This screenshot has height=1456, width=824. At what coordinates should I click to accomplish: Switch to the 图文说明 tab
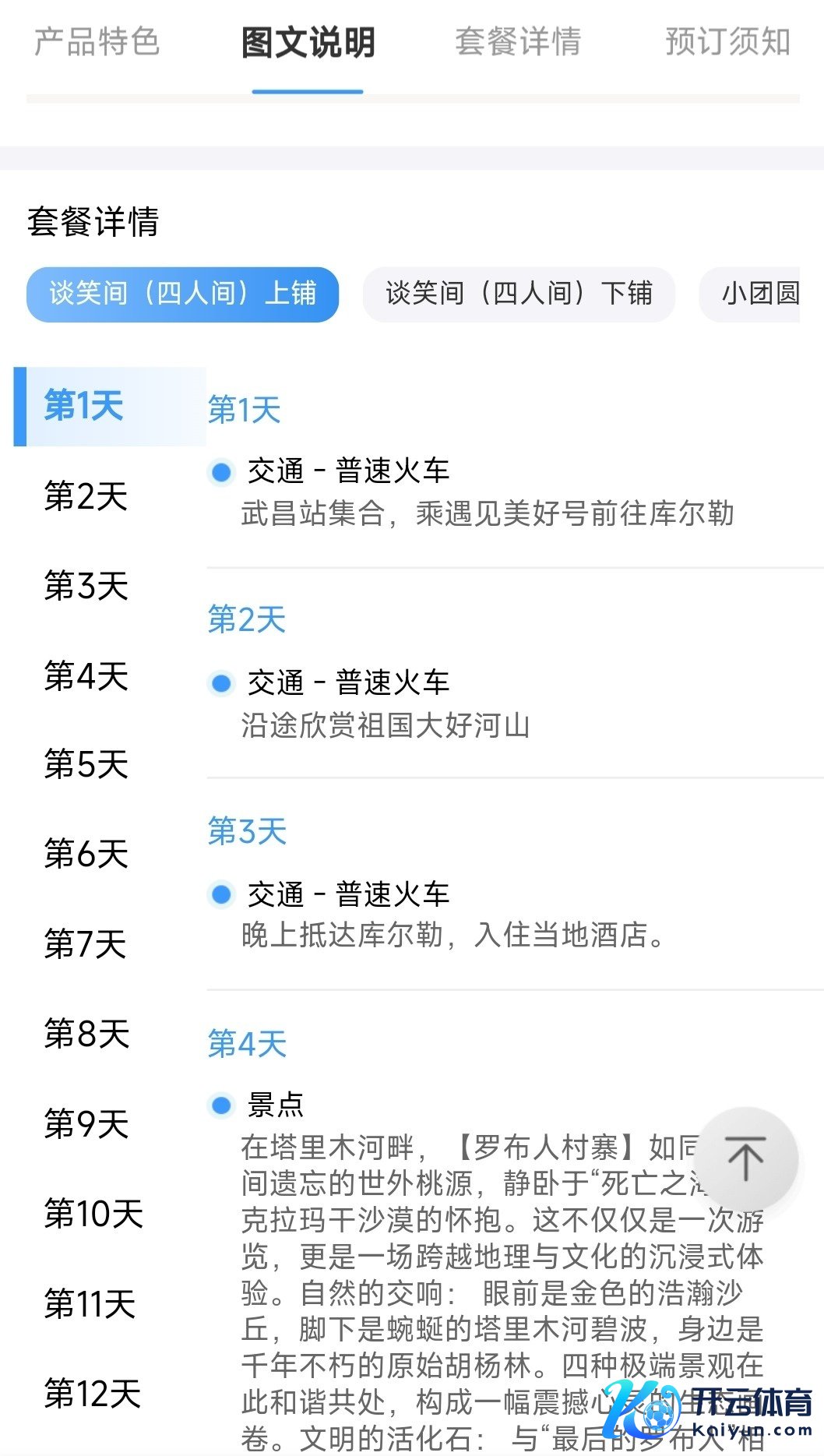point(308,42)
